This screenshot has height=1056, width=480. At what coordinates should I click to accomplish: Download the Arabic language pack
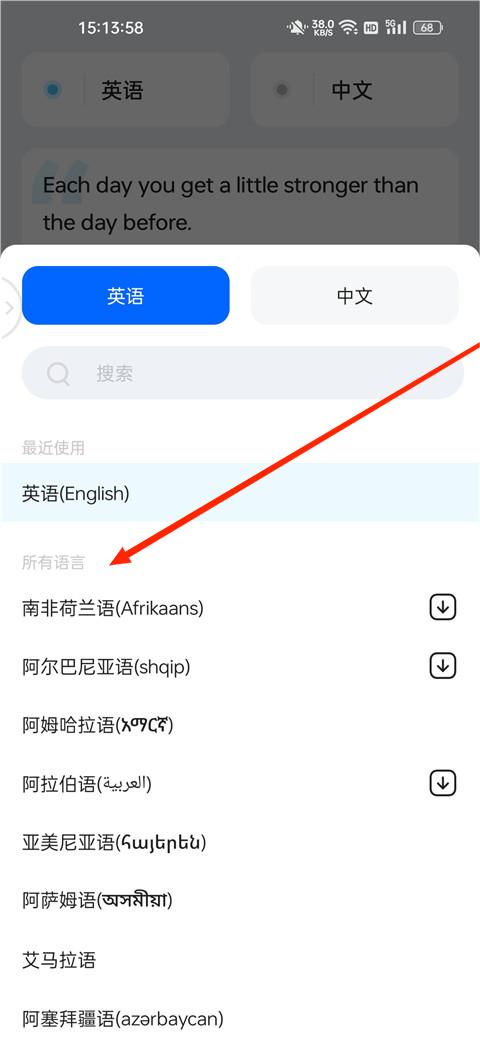[x=443, y=784]
